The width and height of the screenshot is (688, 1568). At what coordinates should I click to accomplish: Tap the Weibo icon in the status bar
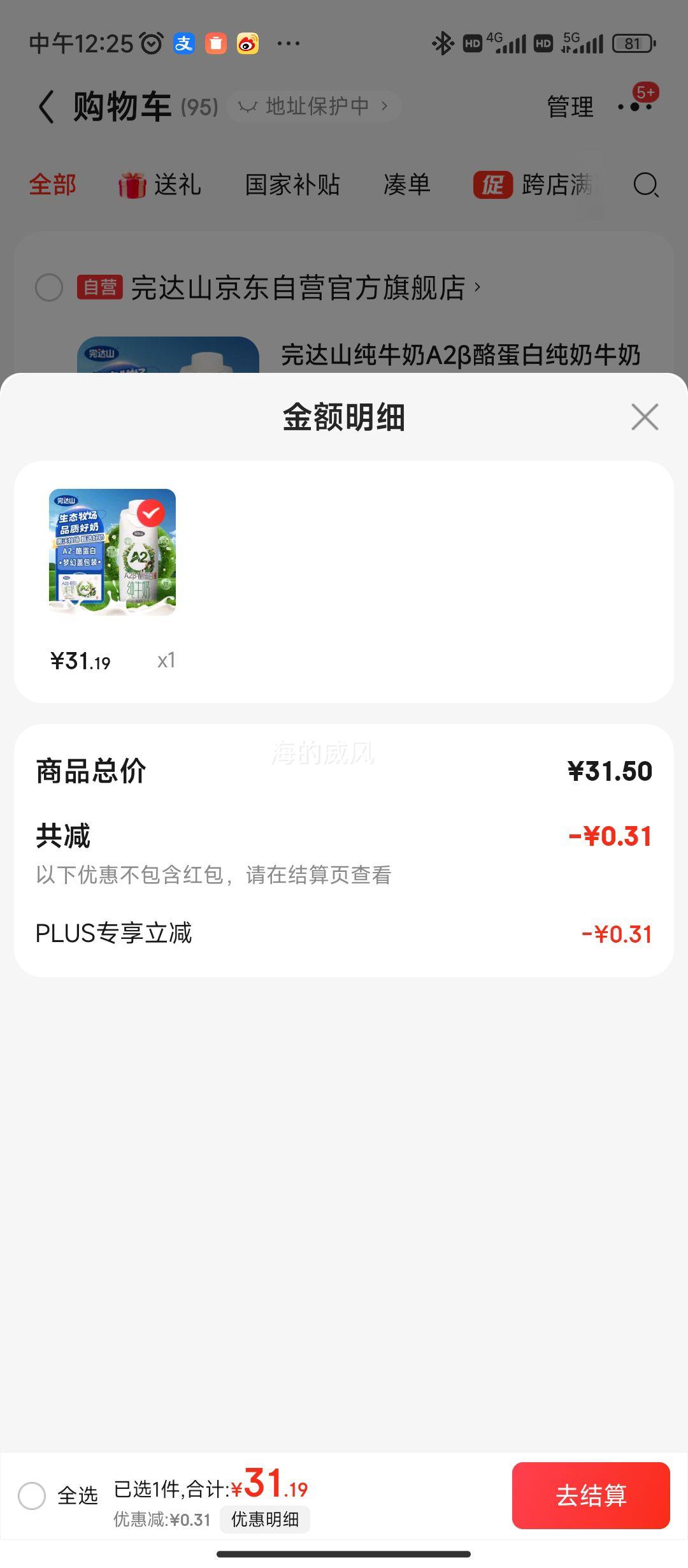coord(248,43)
